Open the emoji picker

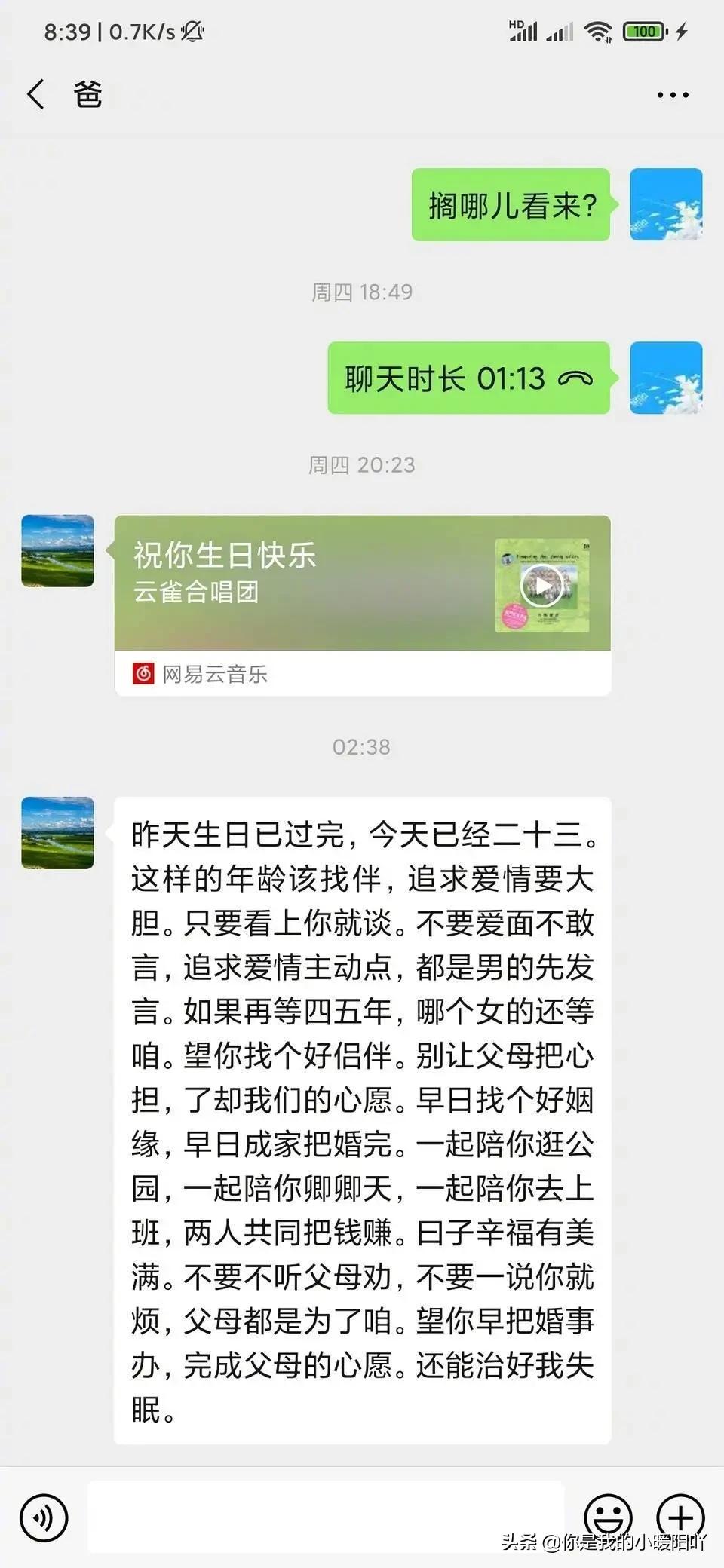[608, 1517]
